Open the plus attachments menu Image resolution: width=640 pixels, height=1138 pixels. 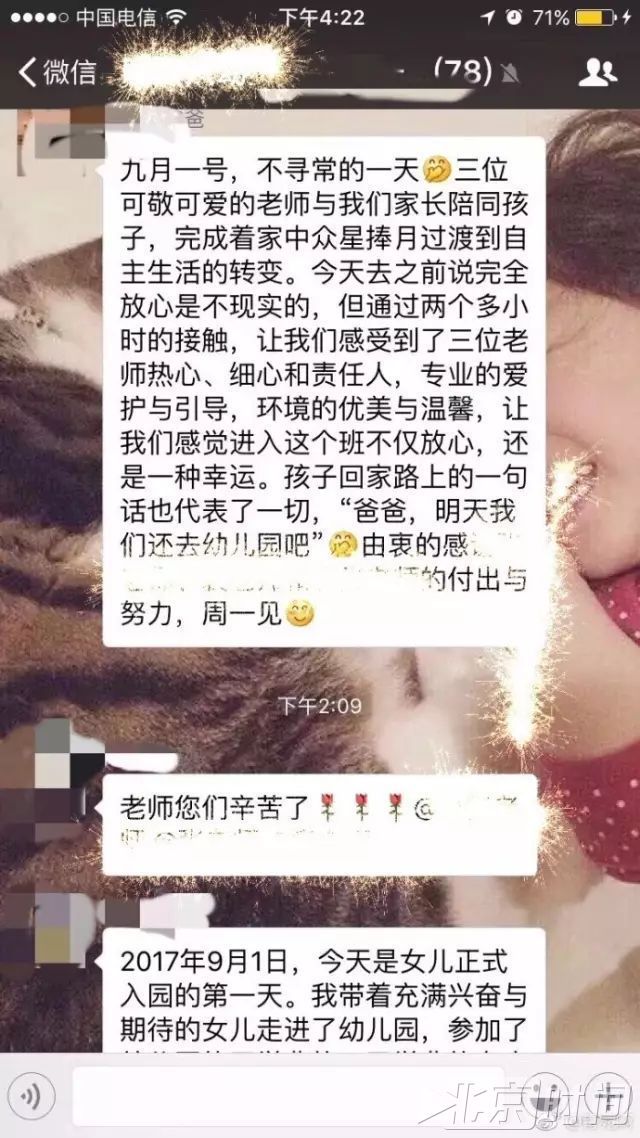click(x=607, y=1098)
